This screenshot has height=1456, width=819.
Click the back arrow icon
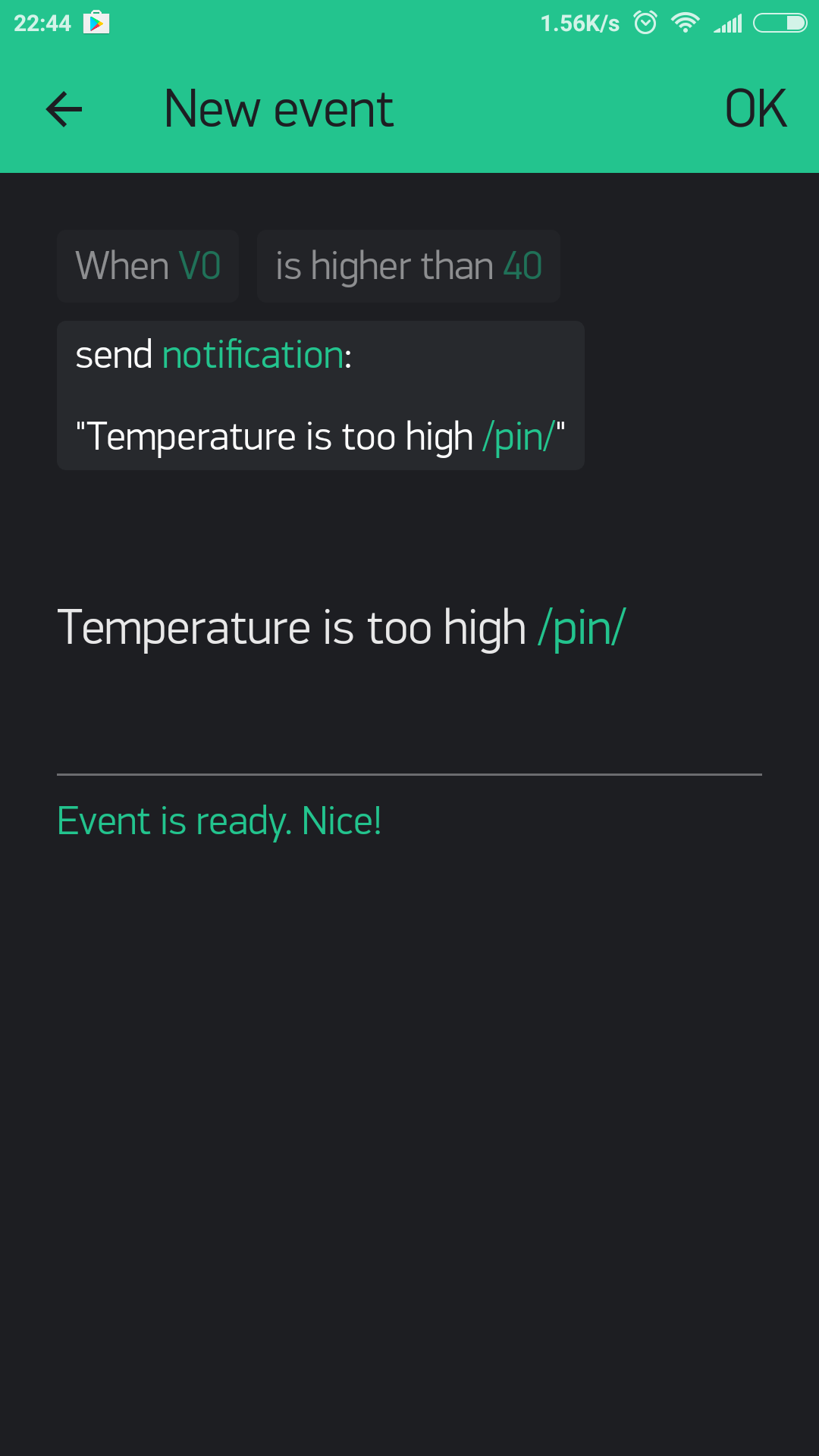pos(64,108)
